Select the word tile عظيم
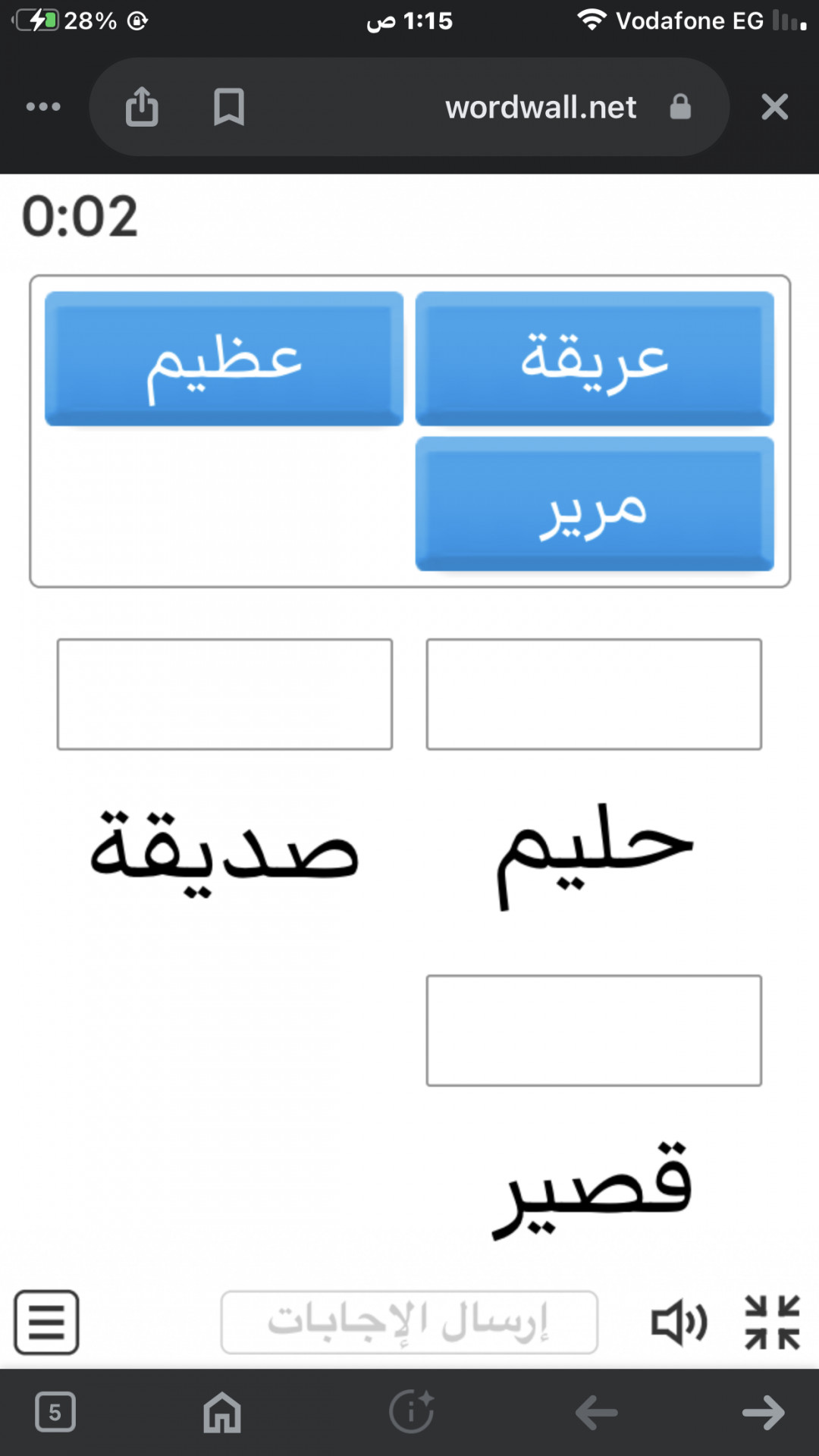The image size is (819, 1456). (x=224, y=359)
